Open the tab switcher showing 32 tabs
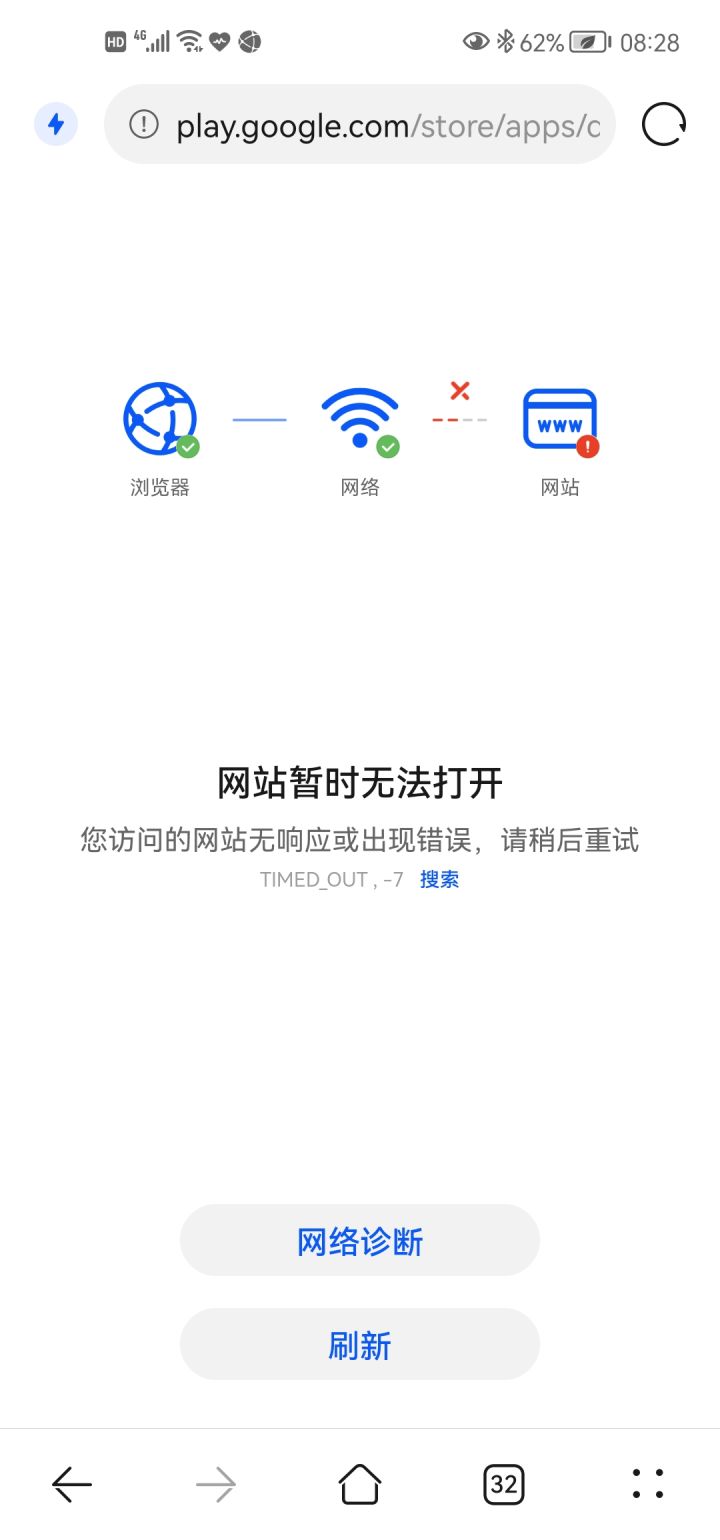Screen dimensions: 720x1540 coord(504,1486)
